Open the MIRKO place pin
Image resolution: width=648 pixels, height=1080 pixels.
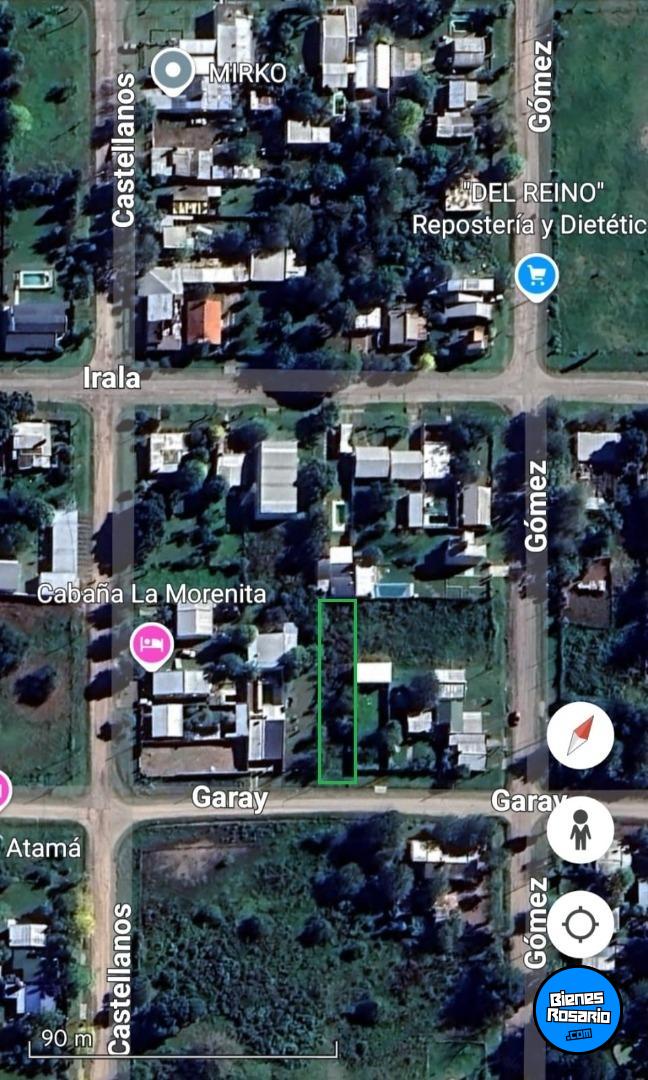[173, 72]
